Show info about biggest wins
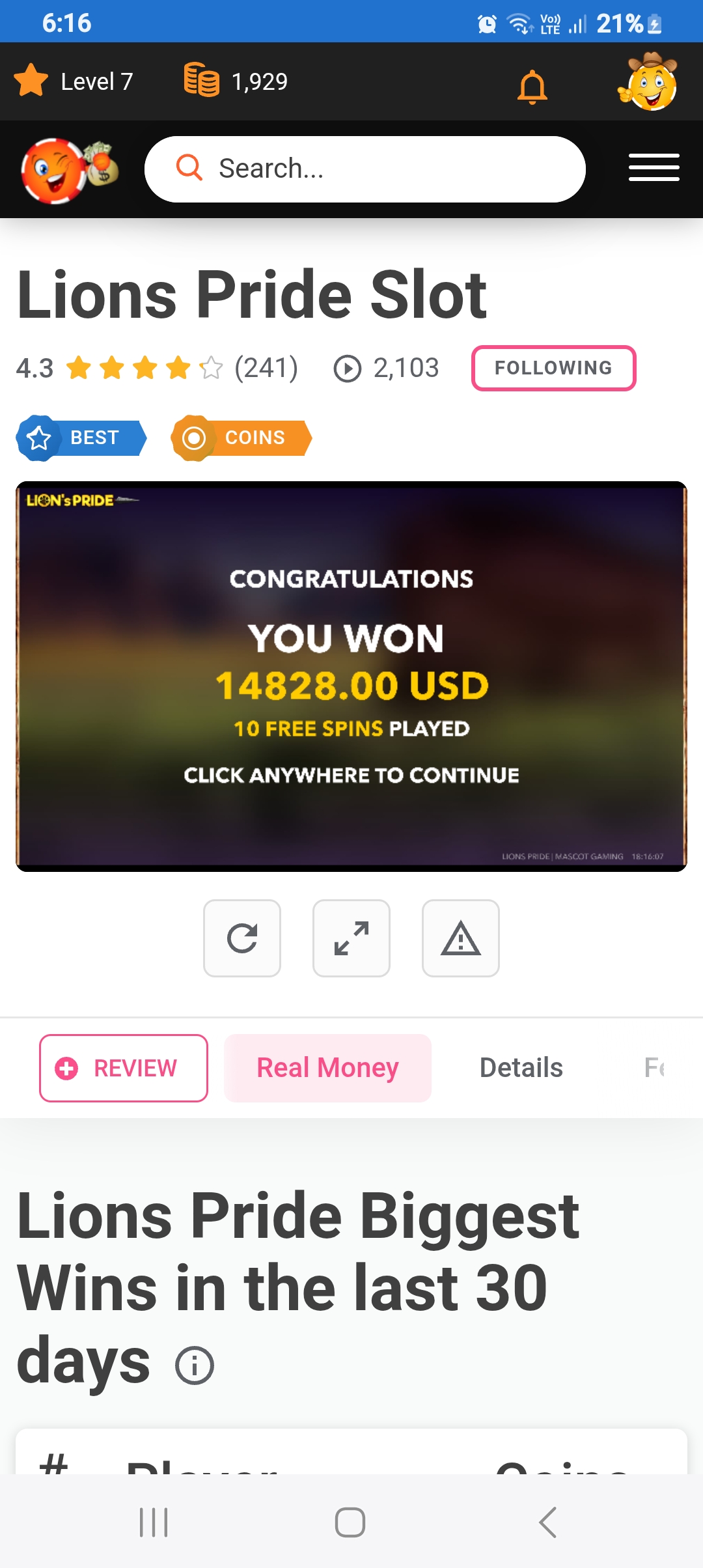Viewport: 703px width, 1568px height. [195, 1365]
